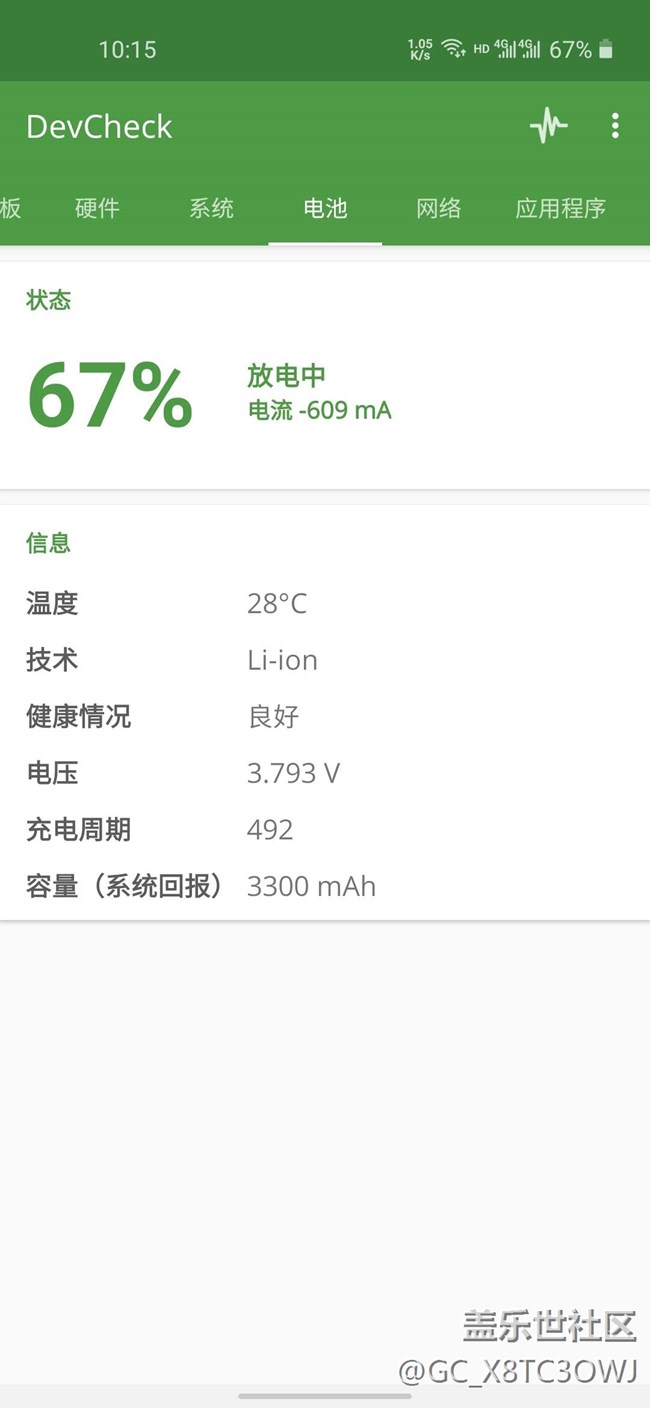Image resolution: width=650 pixels, height=1408 pixels.
Task: Open the partially visible 板 tab
Action: [11, 208]
